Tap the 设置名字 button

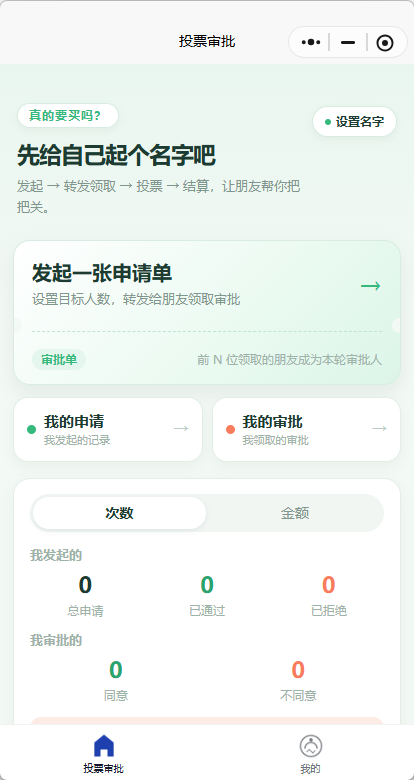(x=354, y=121)
